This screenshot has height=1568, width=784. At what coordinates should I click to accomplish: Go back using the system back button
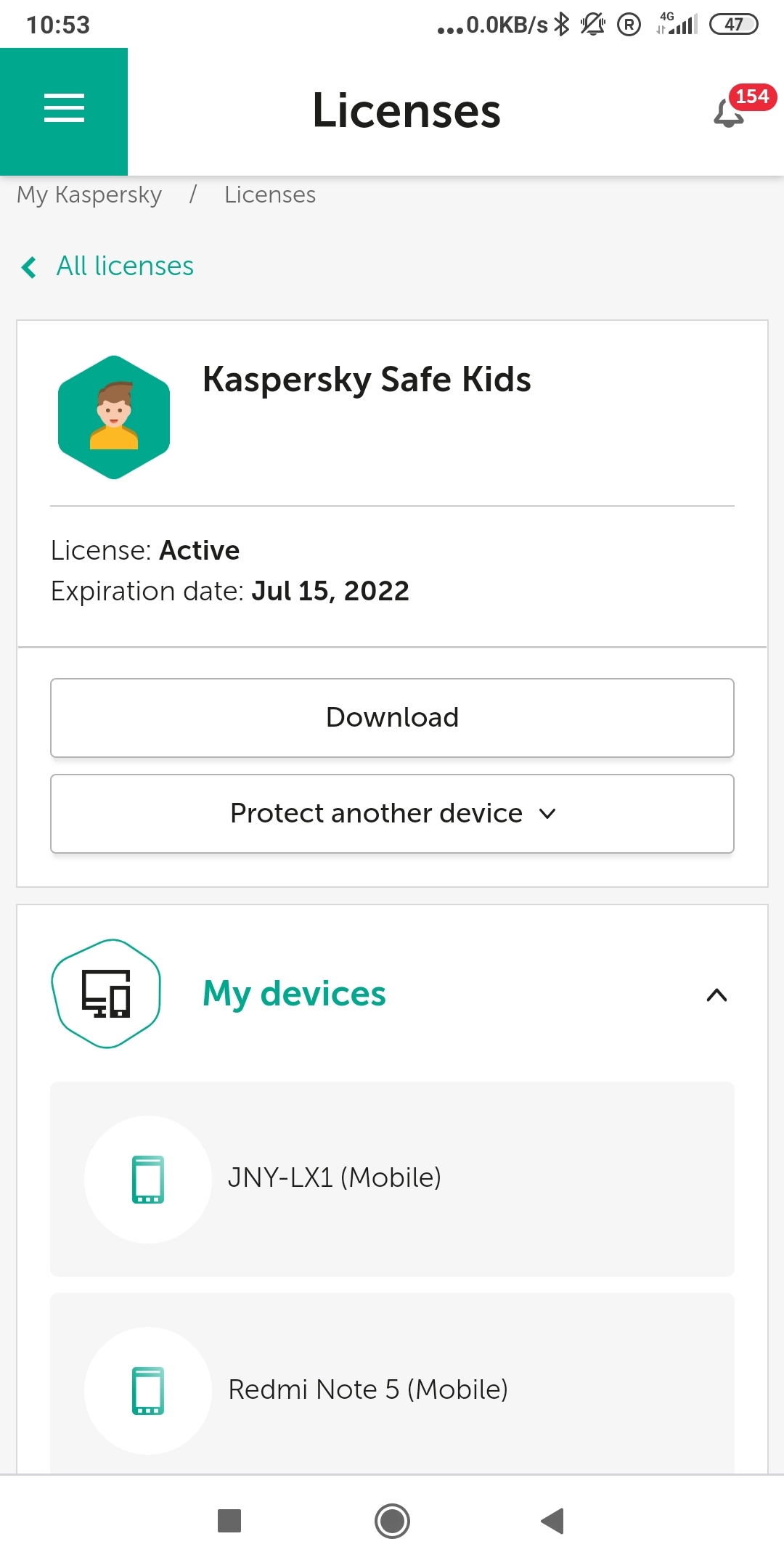coord(553,1521)
